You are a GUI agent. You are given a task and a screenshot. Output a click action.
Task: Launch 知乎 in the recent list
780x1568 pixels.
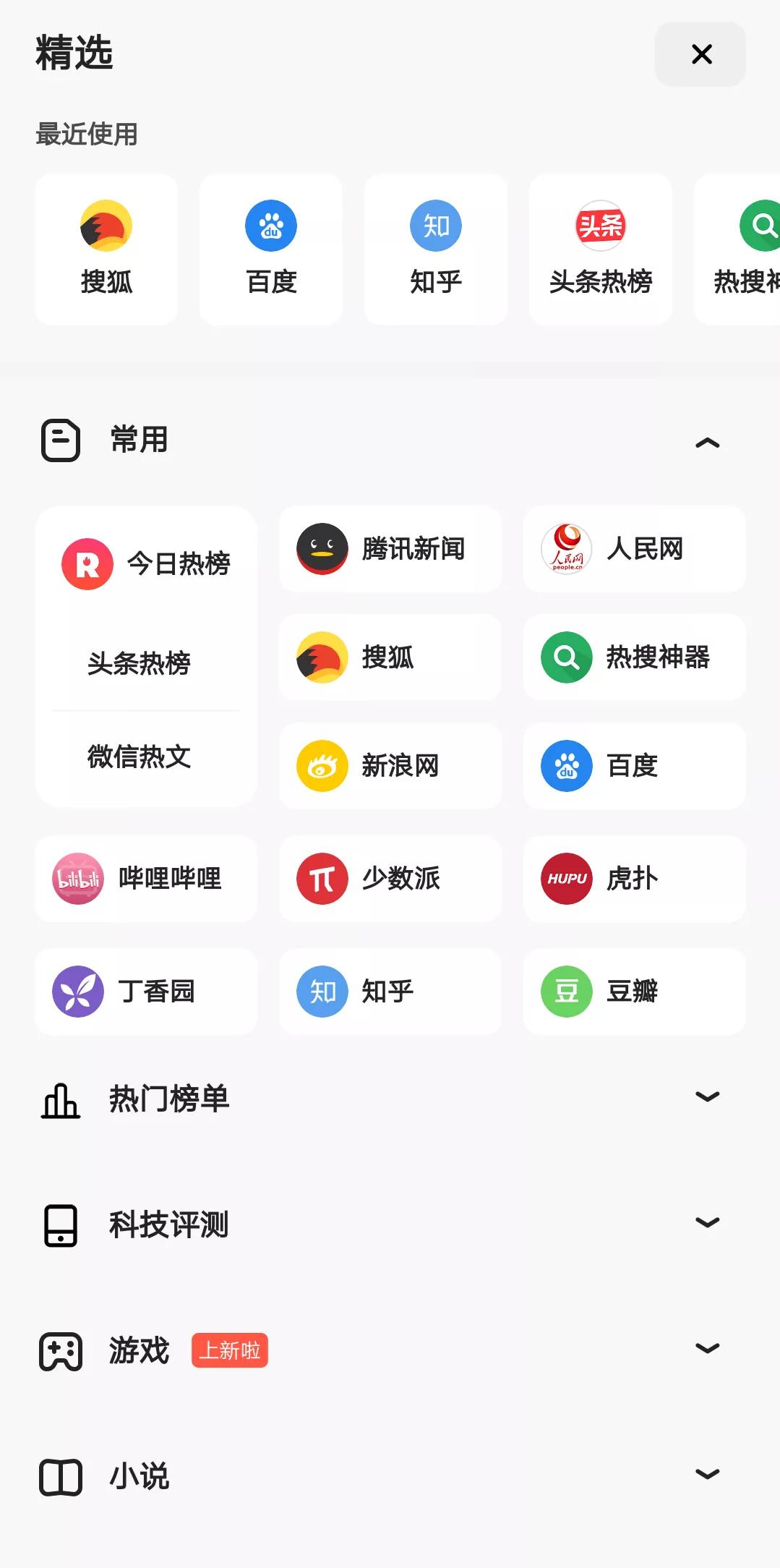pyautogui.click(x=435, y=250)
